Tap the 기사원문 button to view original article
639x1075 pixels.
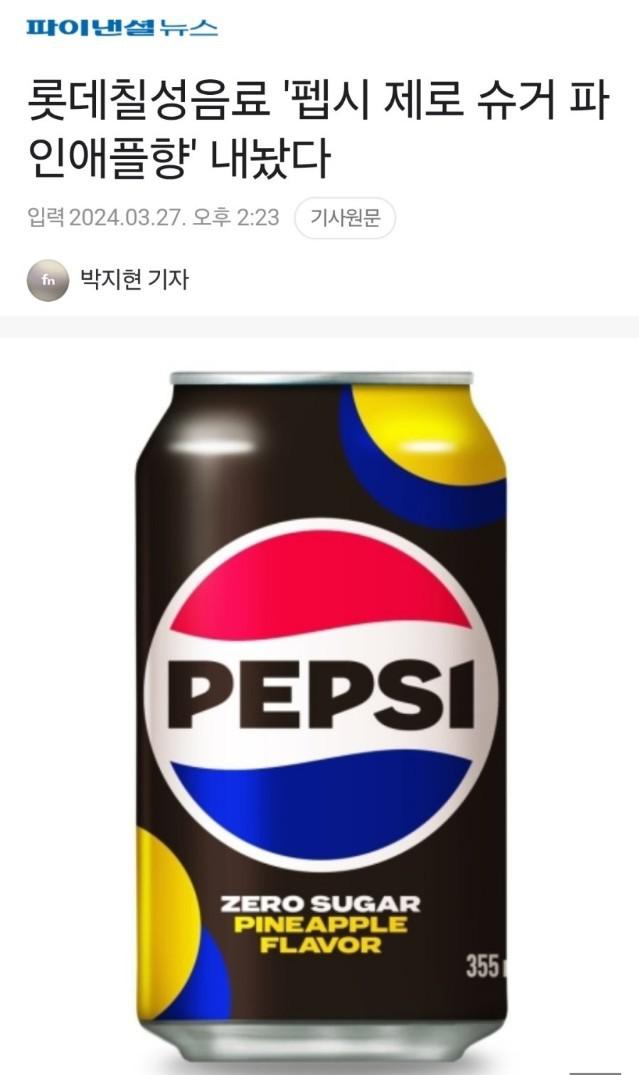coord(345,218)
